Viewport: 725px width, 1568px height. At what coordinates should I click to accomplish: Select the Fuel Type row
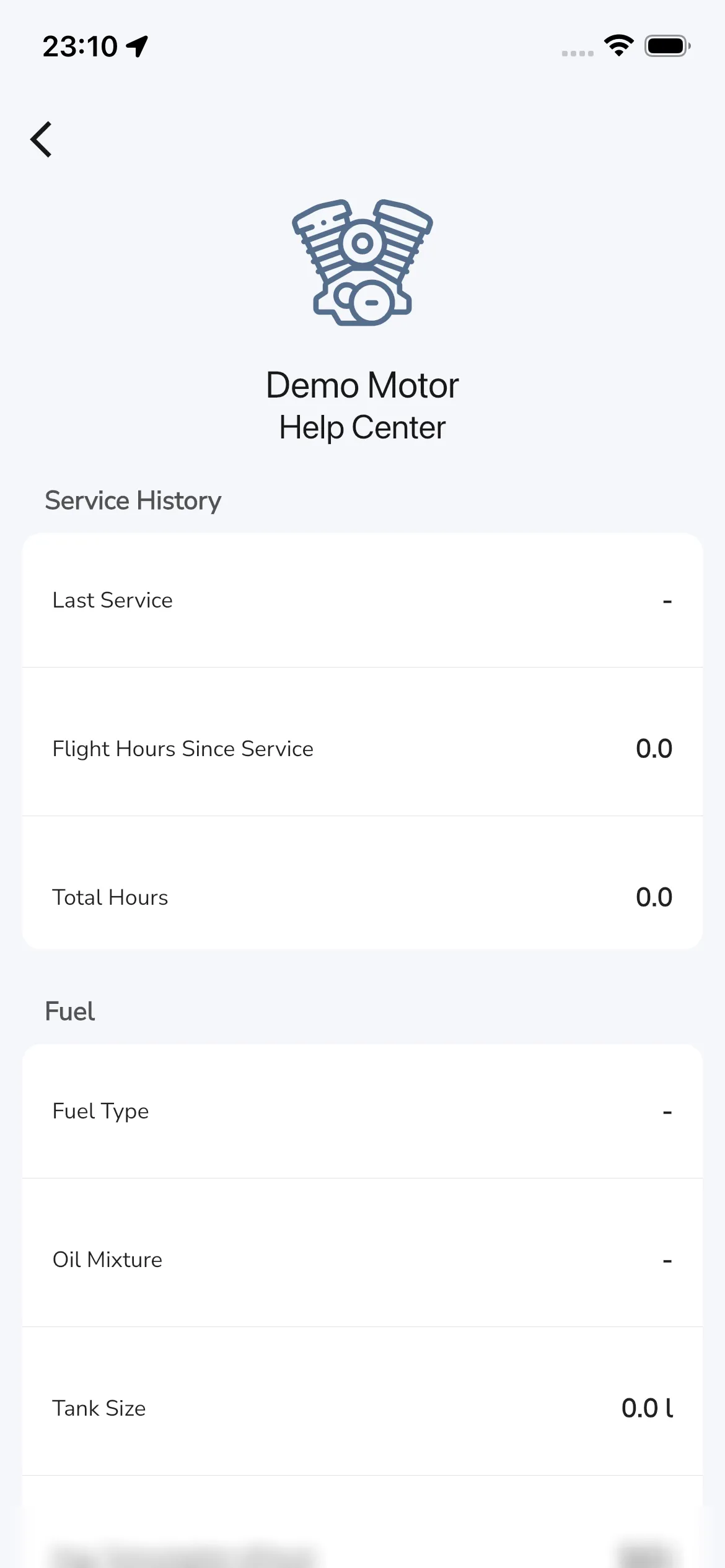(362, 1110)
